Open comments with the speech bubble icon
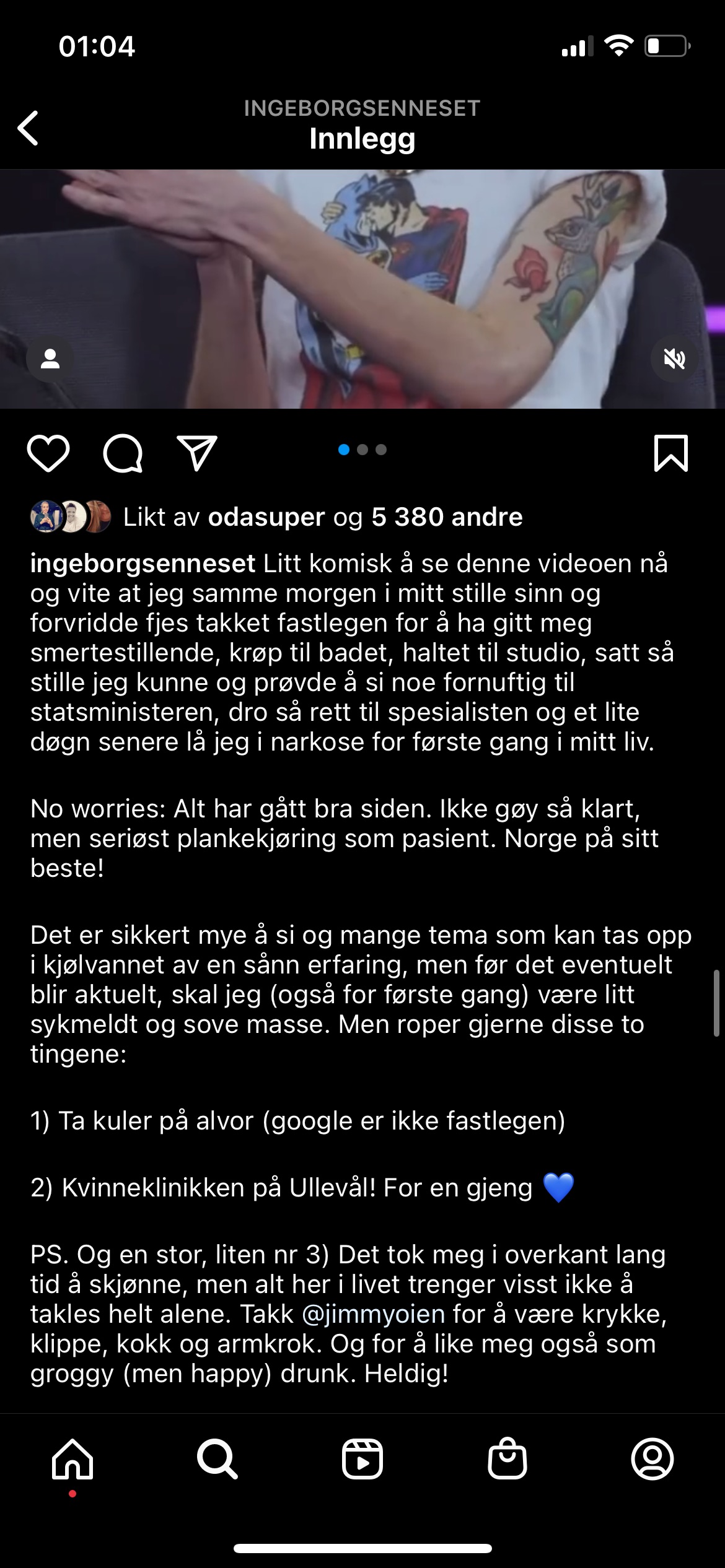 click(123, 453)
